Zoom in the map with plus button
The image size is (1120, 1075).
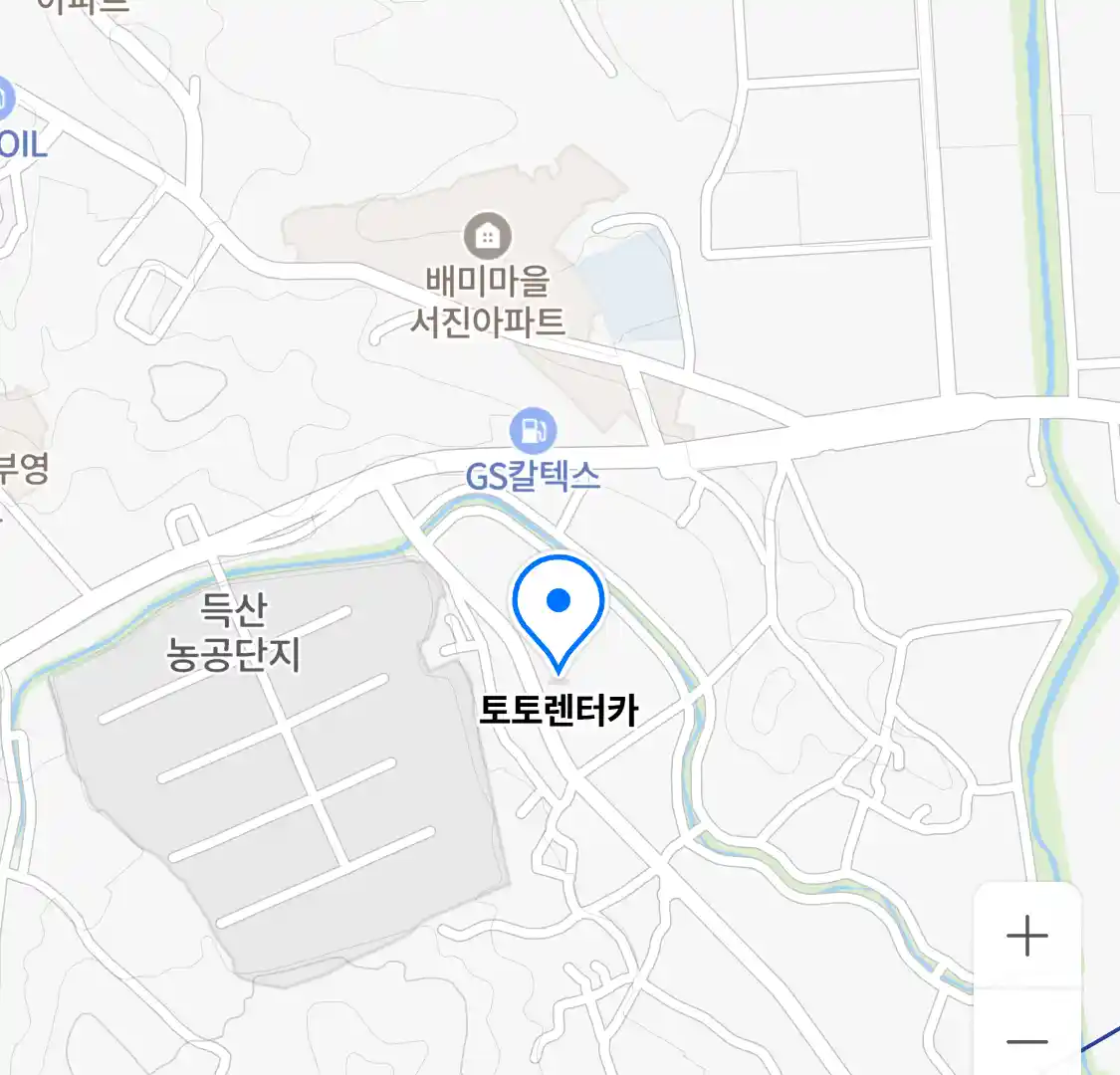[1026, 936]
